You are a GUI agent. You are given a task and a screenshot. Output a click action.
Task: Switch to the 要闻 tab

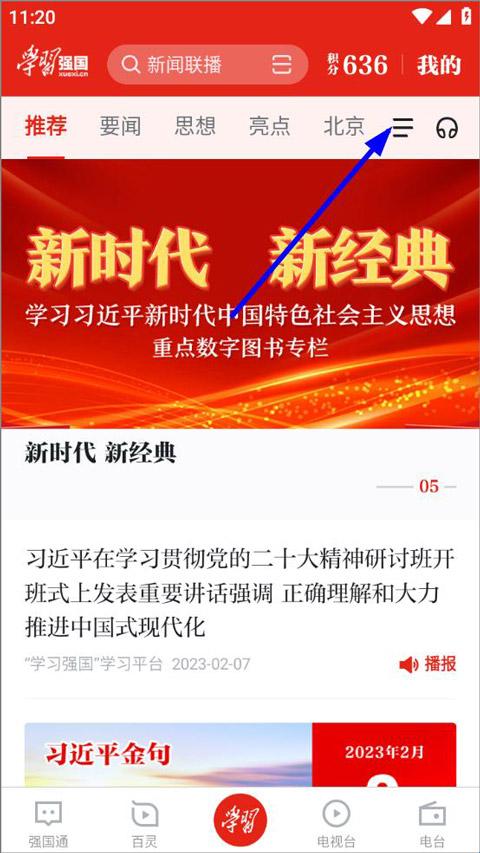tap(120, 127)
